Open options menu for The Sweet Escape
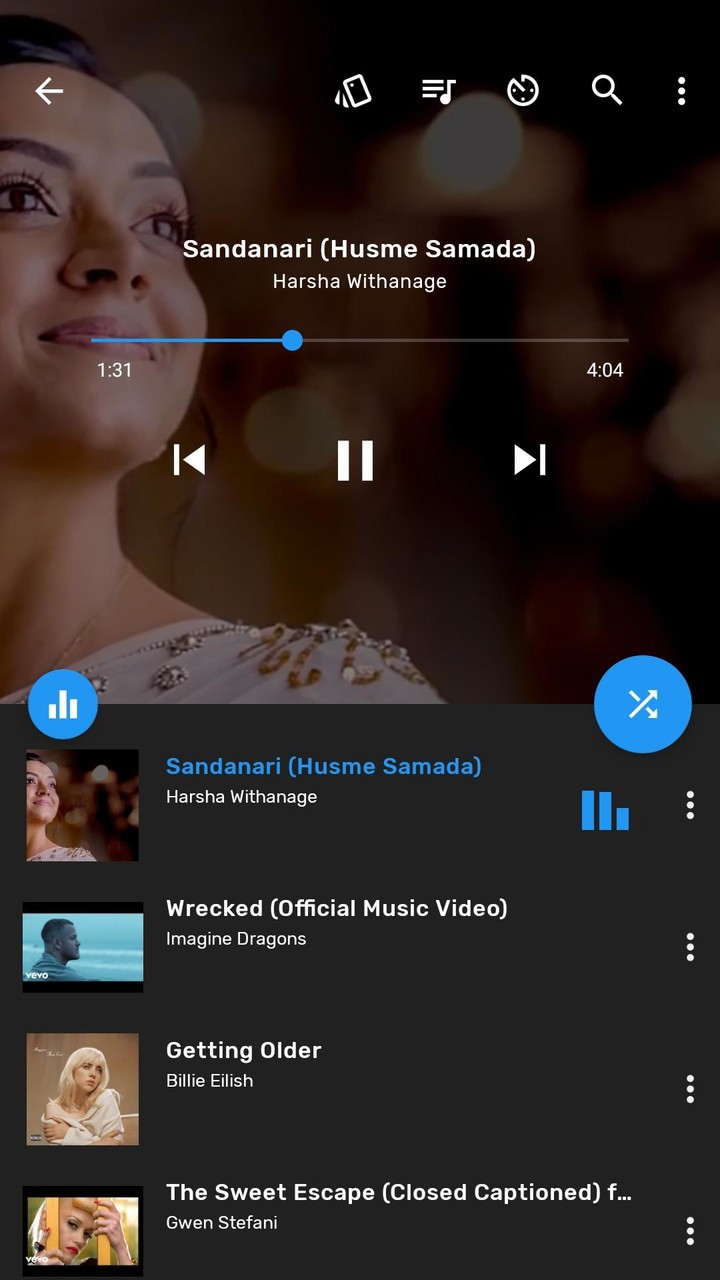 pos(689,1231)
